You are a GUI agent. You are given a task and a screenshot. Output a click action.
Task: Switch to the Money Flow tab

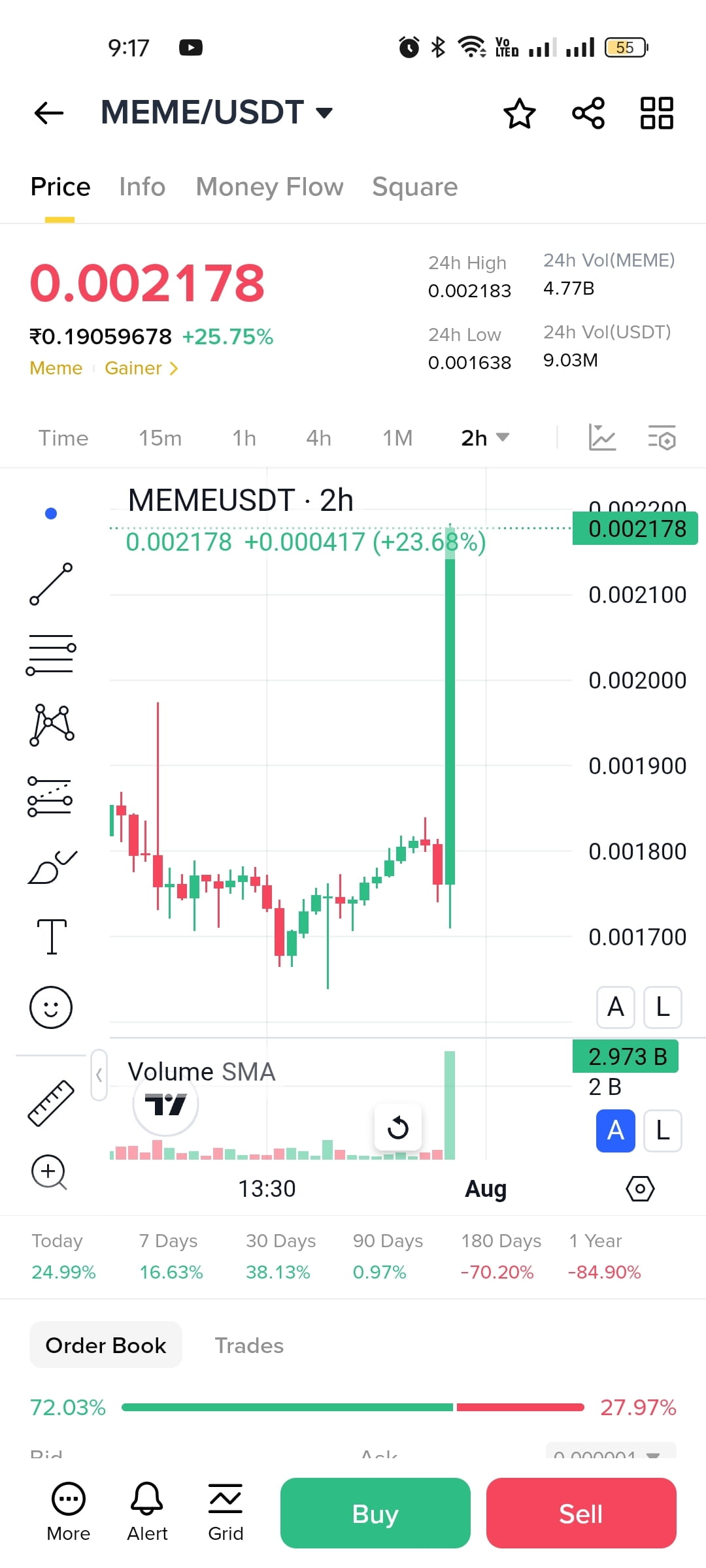click(269, 187)
